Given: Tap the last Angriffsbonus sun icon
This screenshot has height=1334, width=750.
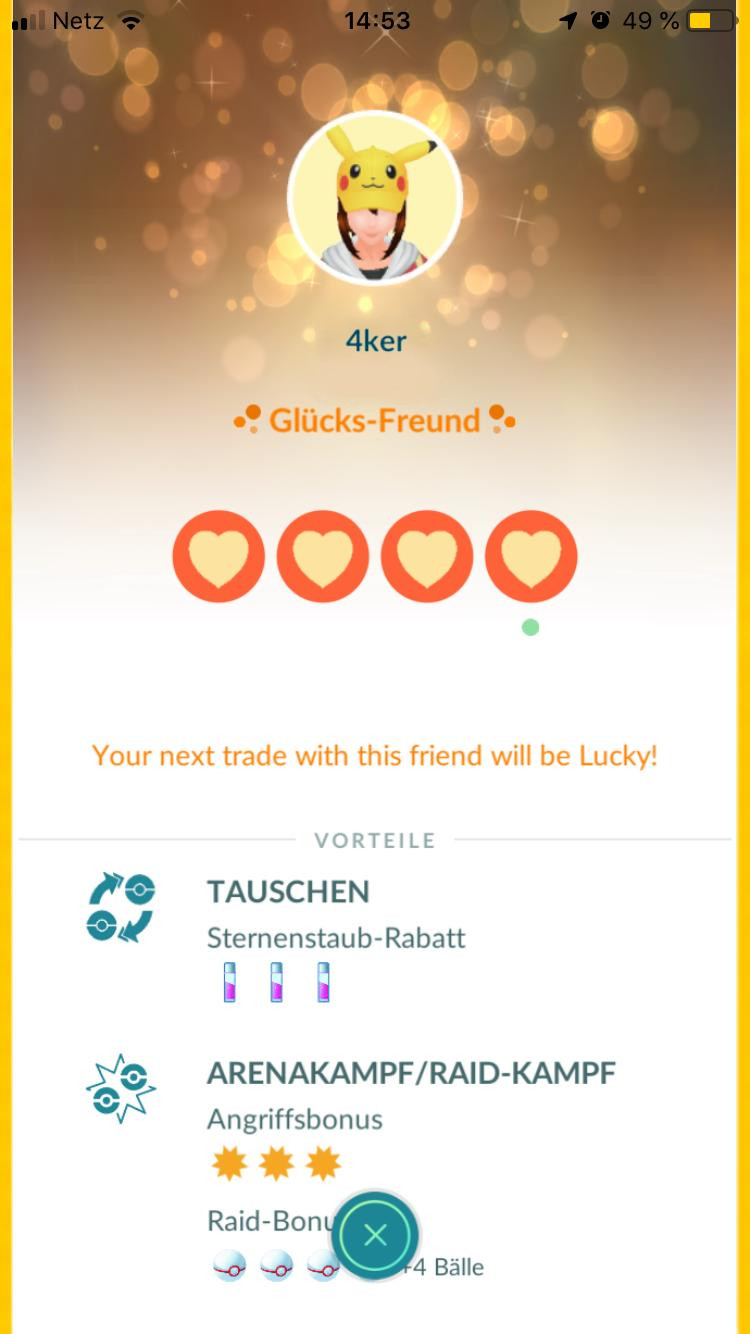Looking at the screenshot, I should click(x=320, y=1163).
